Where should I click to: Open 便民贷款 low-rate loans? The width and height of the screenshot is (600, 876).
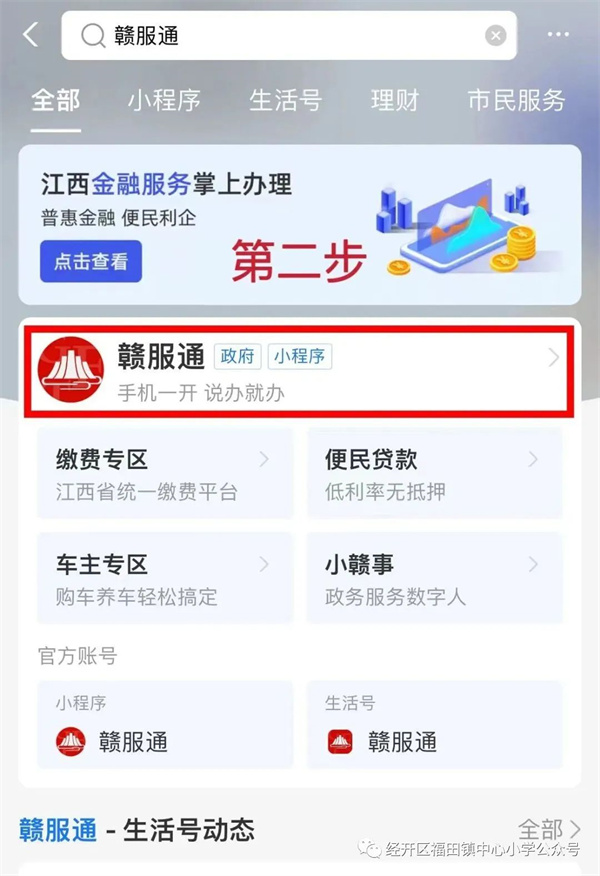[x=433, y=474]
